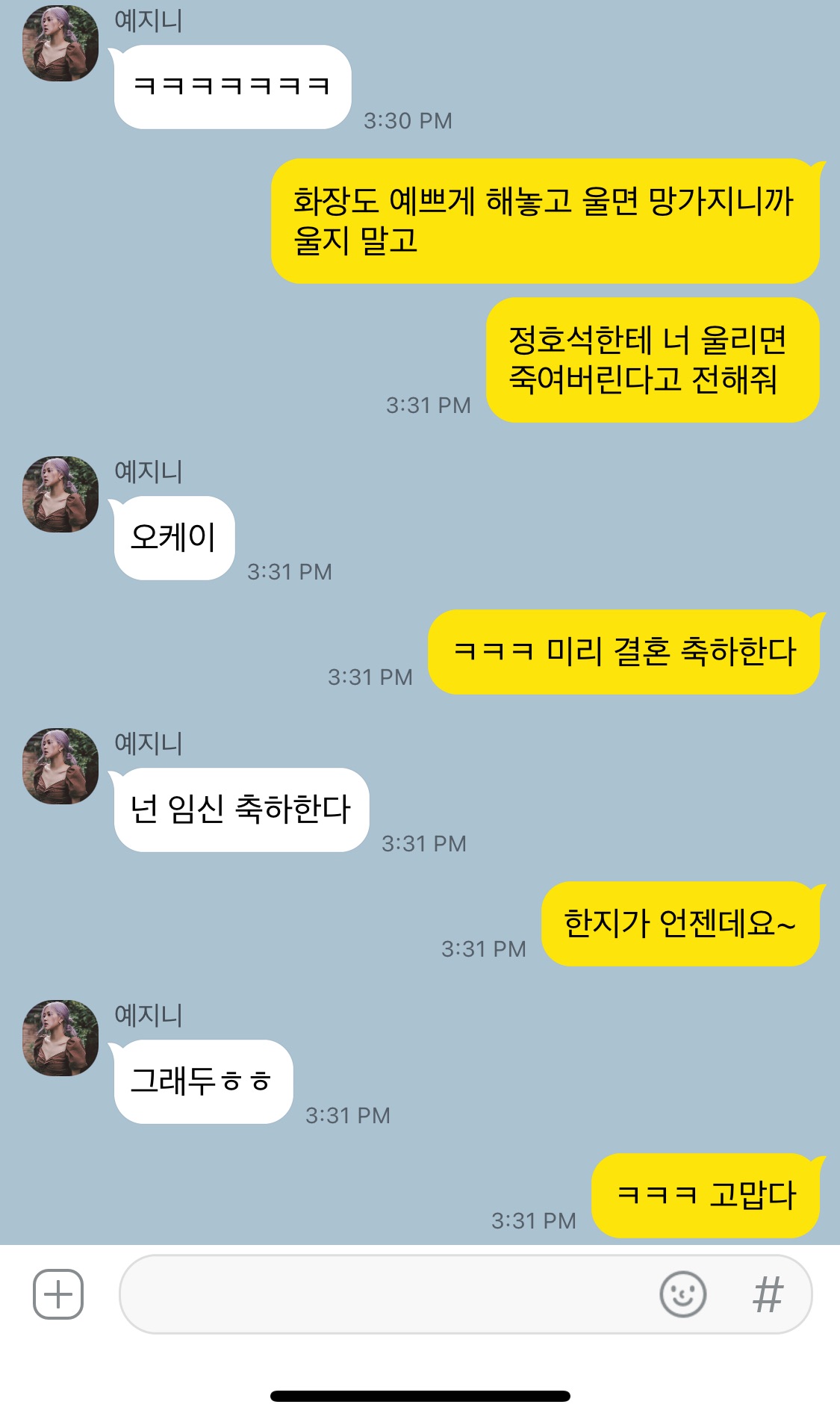Viewport: 840px width, 1419px height.
Task: Open the plus attachment menu
Action: (x=58, y=1294)
